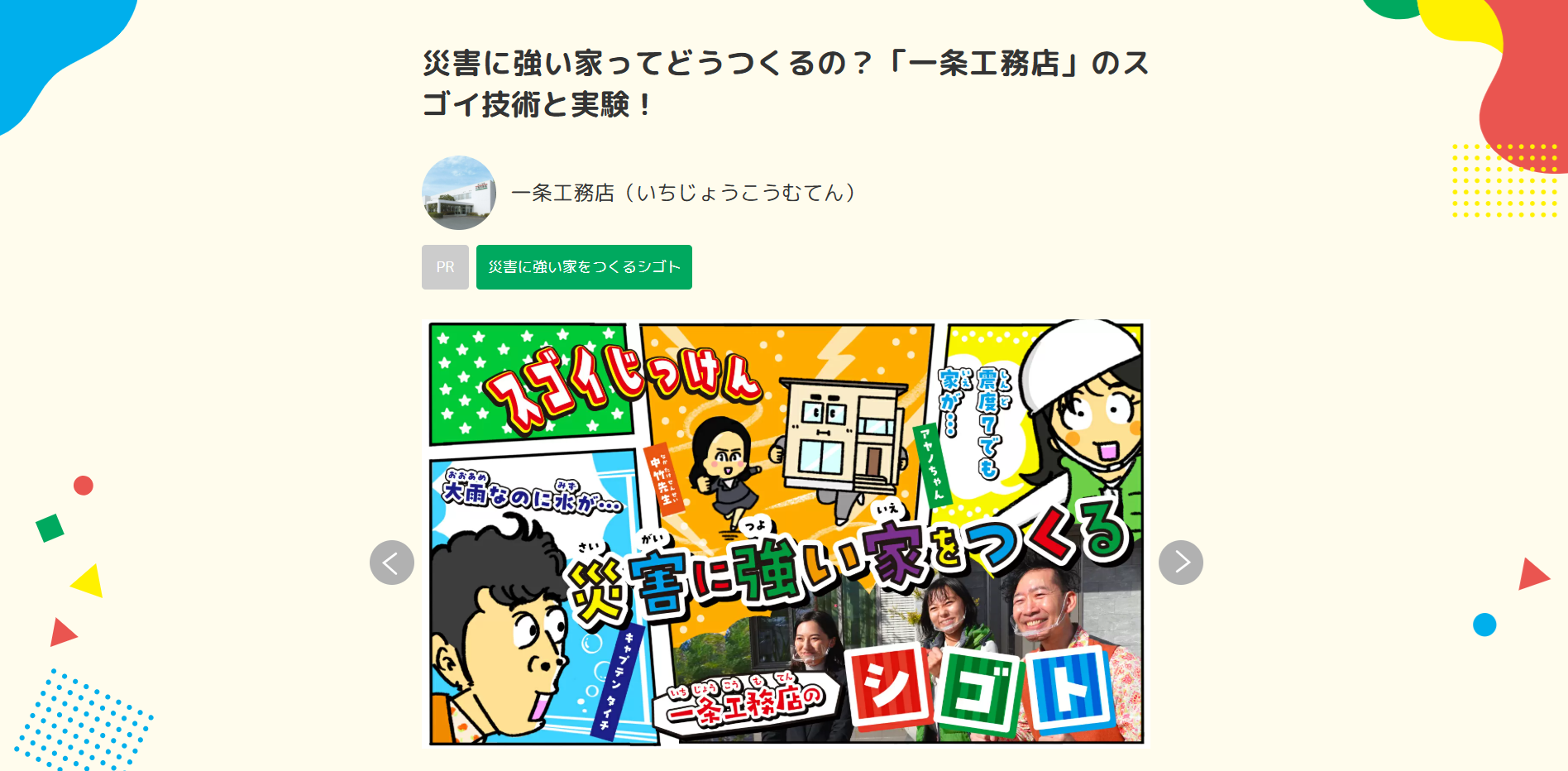Go to the previous carousel image
This screenshot has width=1568, height=771.
click(x=391, y=563)
